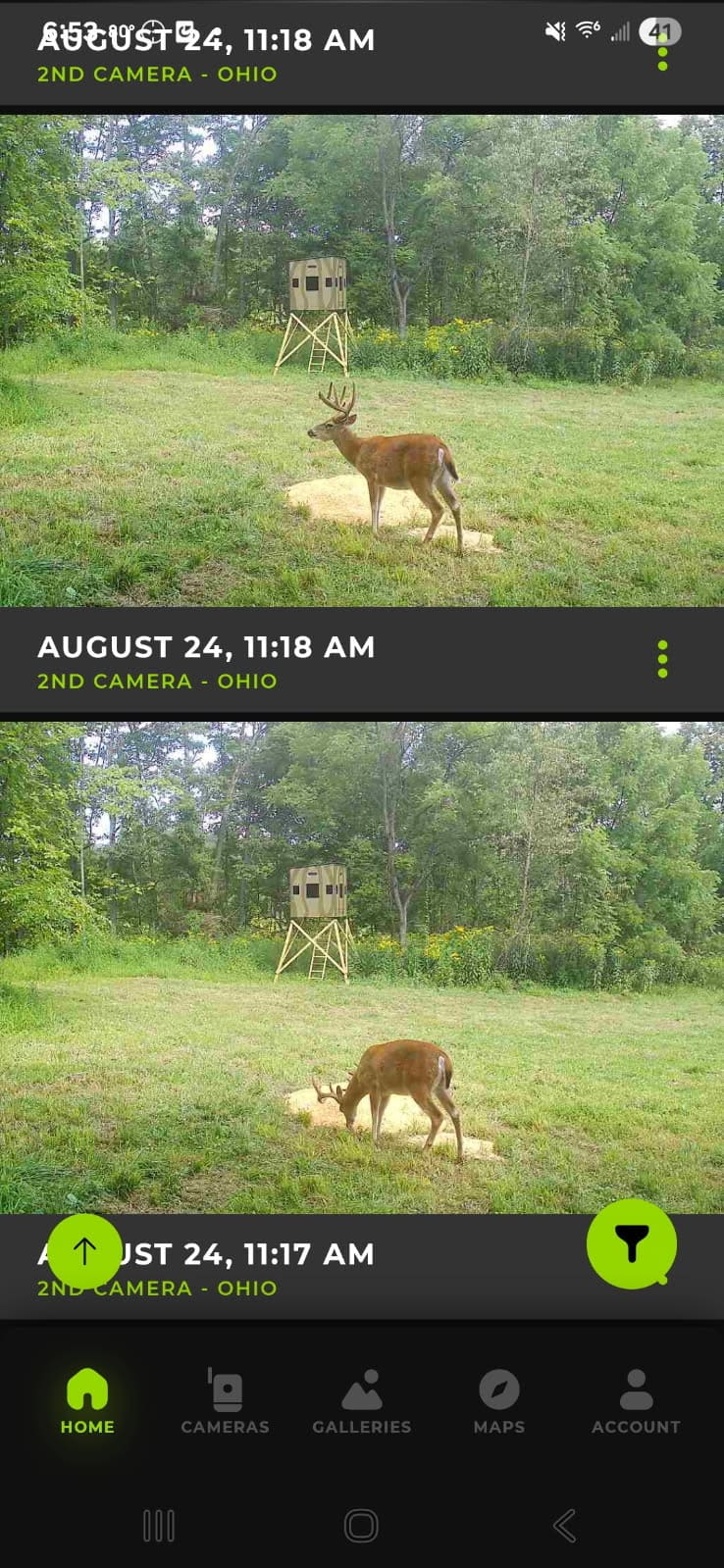
Task: Open the Account tab
Action: click(x=636, y=1401)
